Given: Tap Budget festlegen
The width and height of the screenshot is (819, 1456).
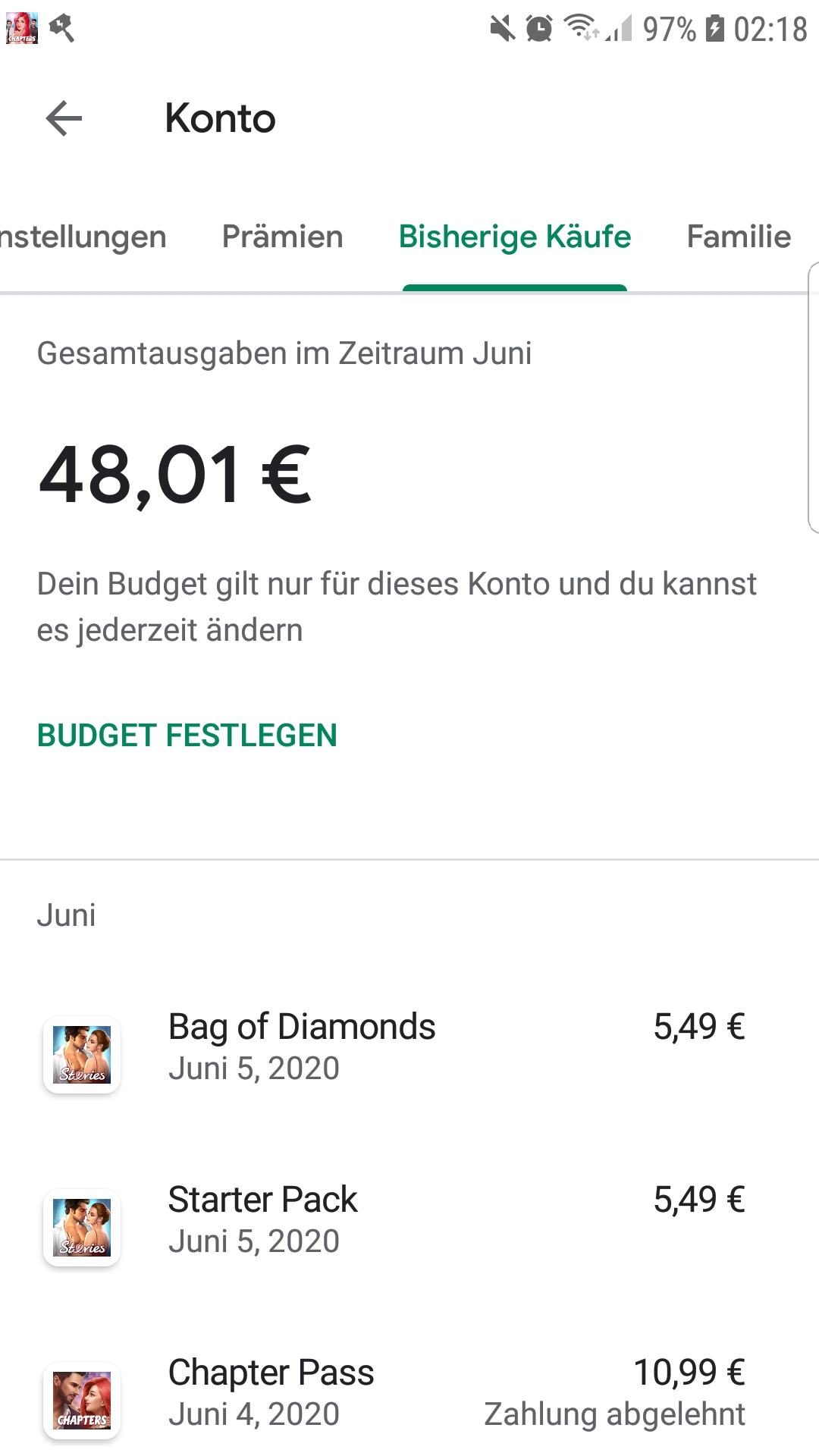Looking at the screenshot, I should [187, 736].
